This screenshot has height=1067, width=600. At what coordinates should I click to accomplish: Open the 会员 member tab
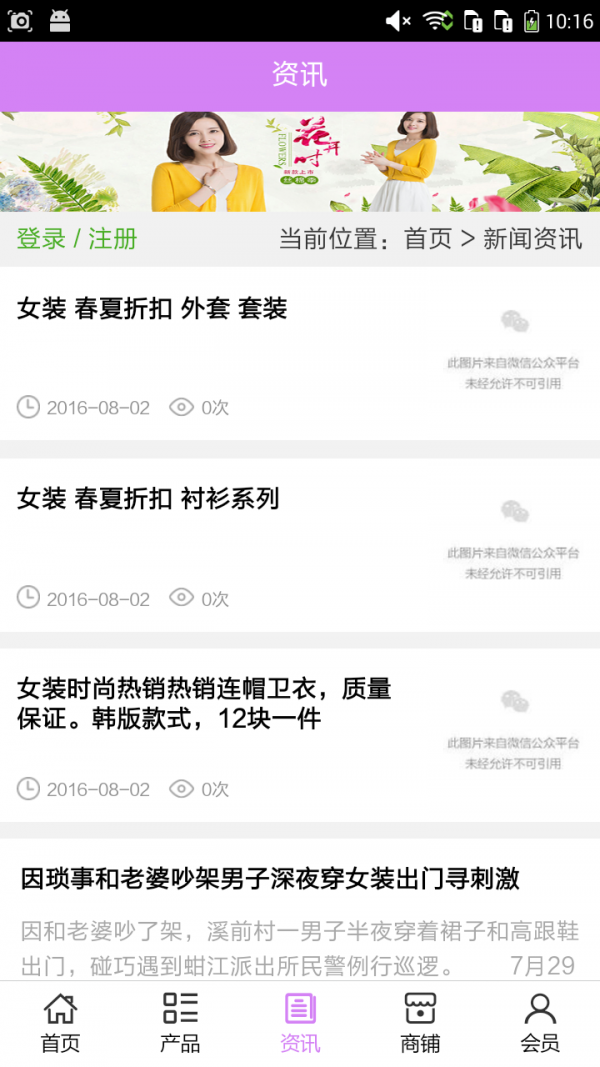click(540, 1023)
